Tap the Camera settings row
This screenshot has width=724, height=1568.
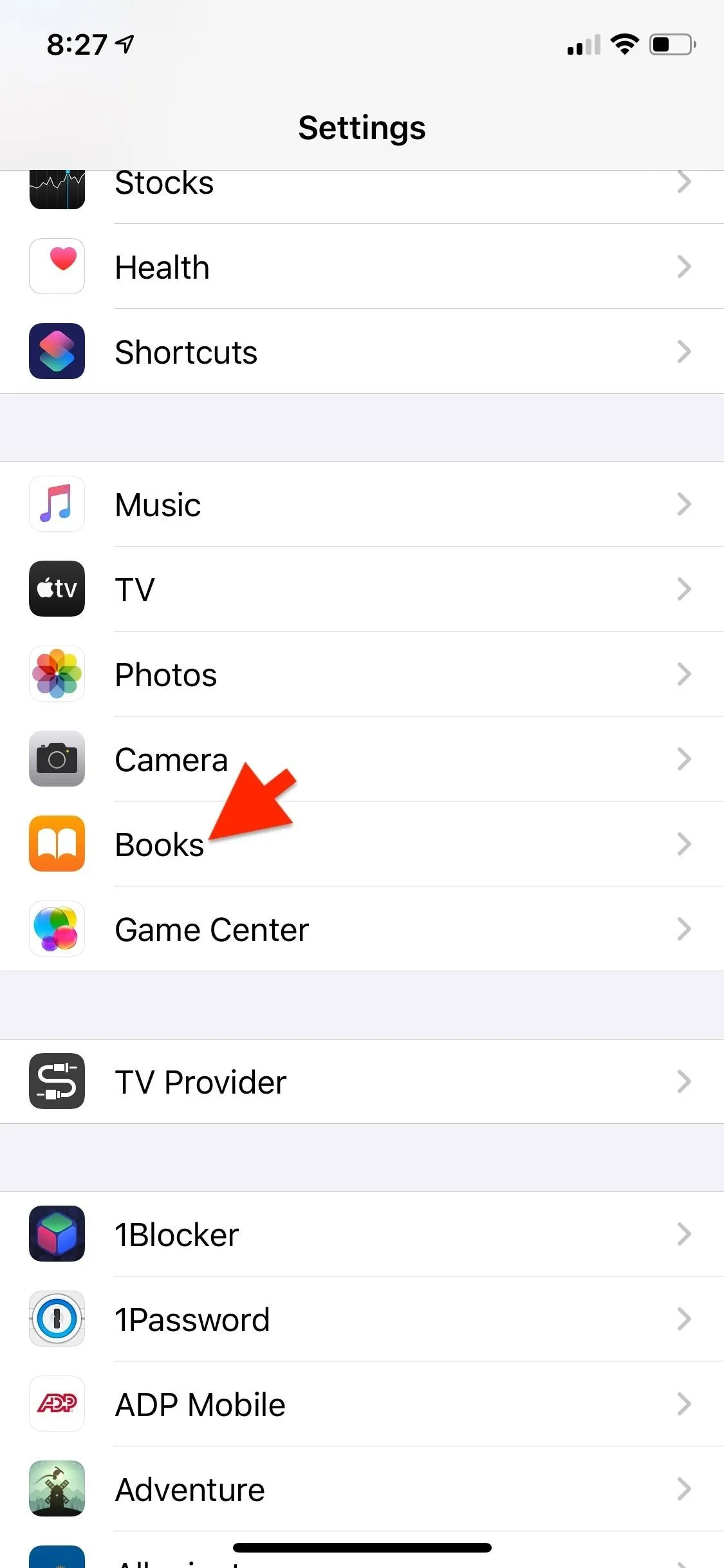pos(362,759)
